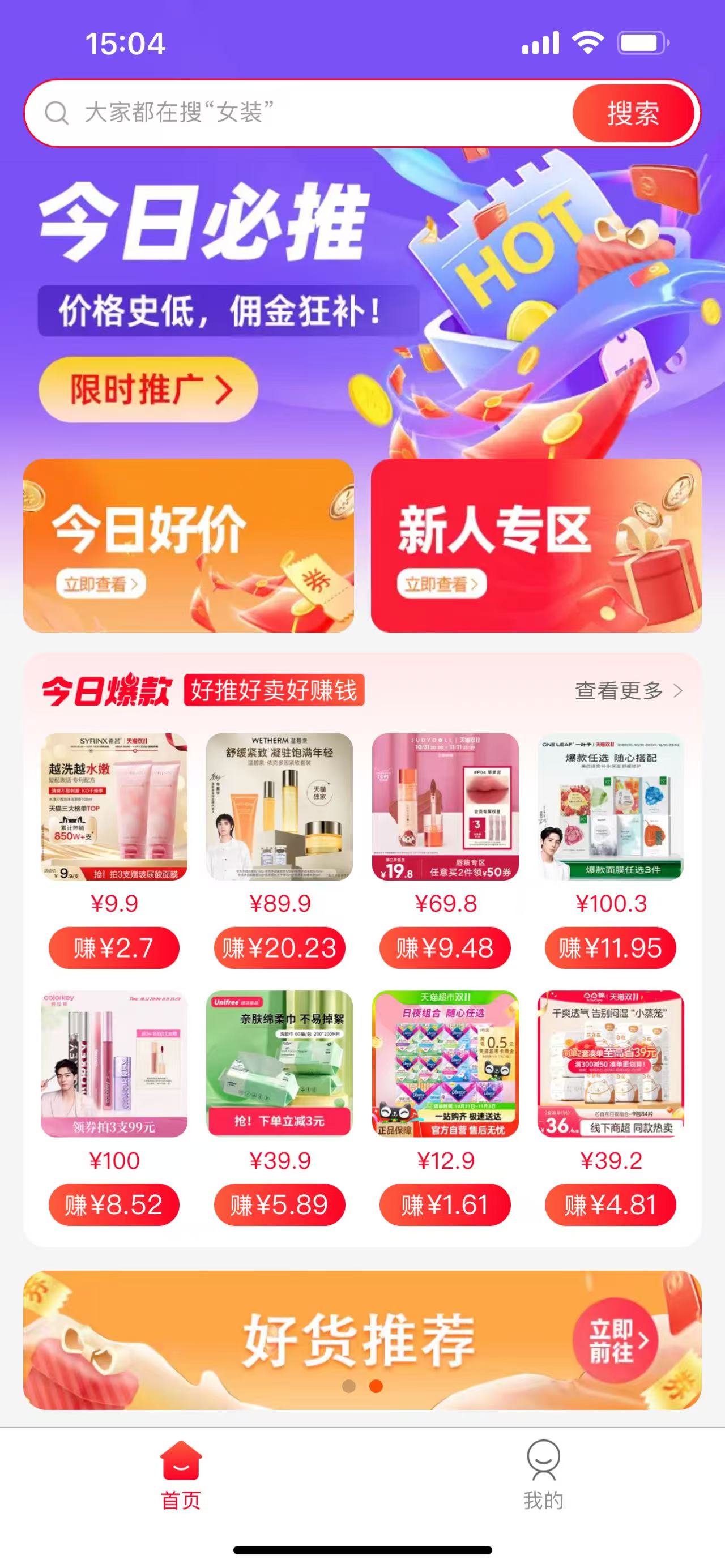This screenshot has height=1568, width=725.
Task: Open the 限时推广 promotion button
Action: (x=148, y=390)
